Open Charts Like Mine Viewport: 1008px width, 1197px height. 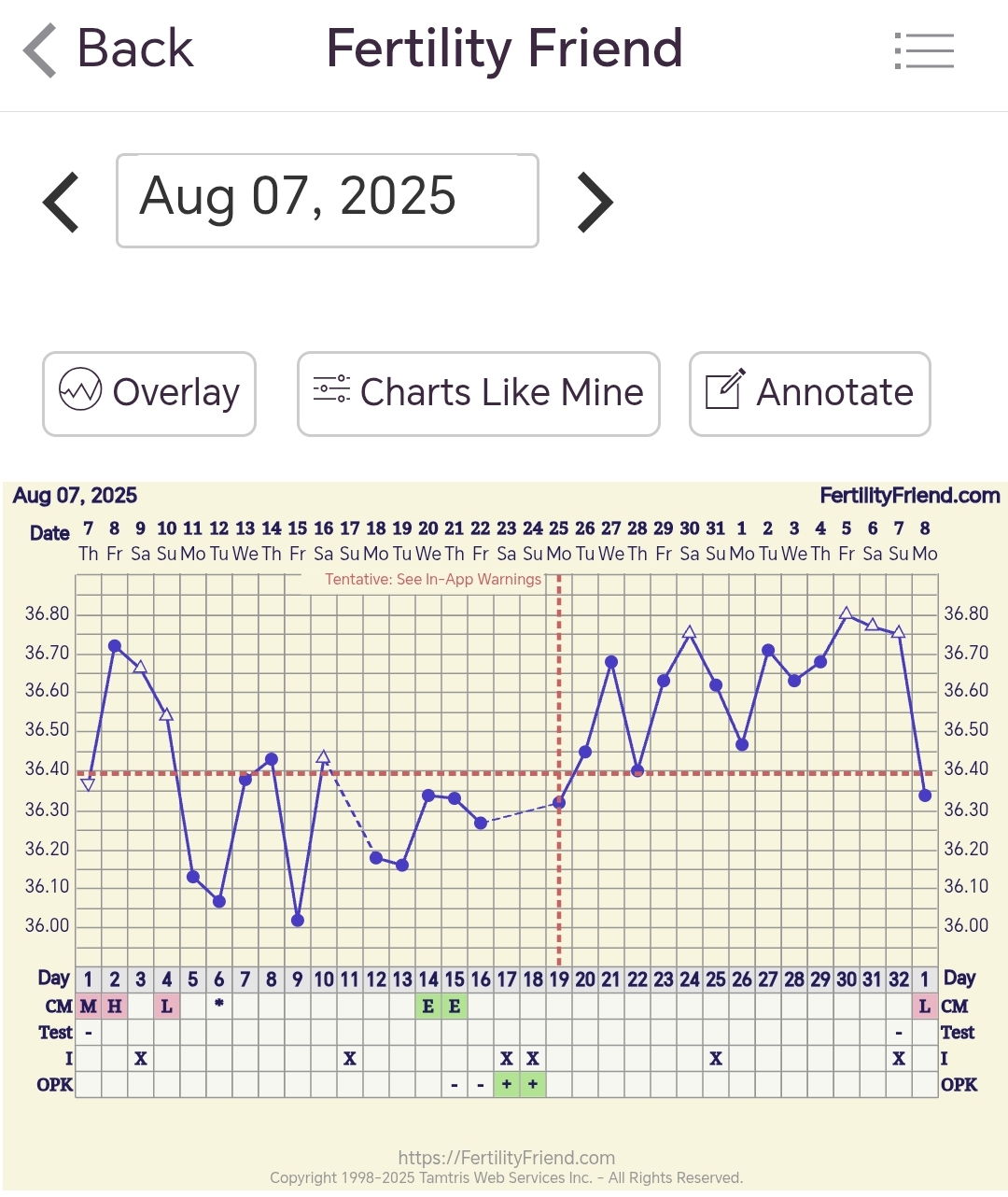tap(478, 393)
